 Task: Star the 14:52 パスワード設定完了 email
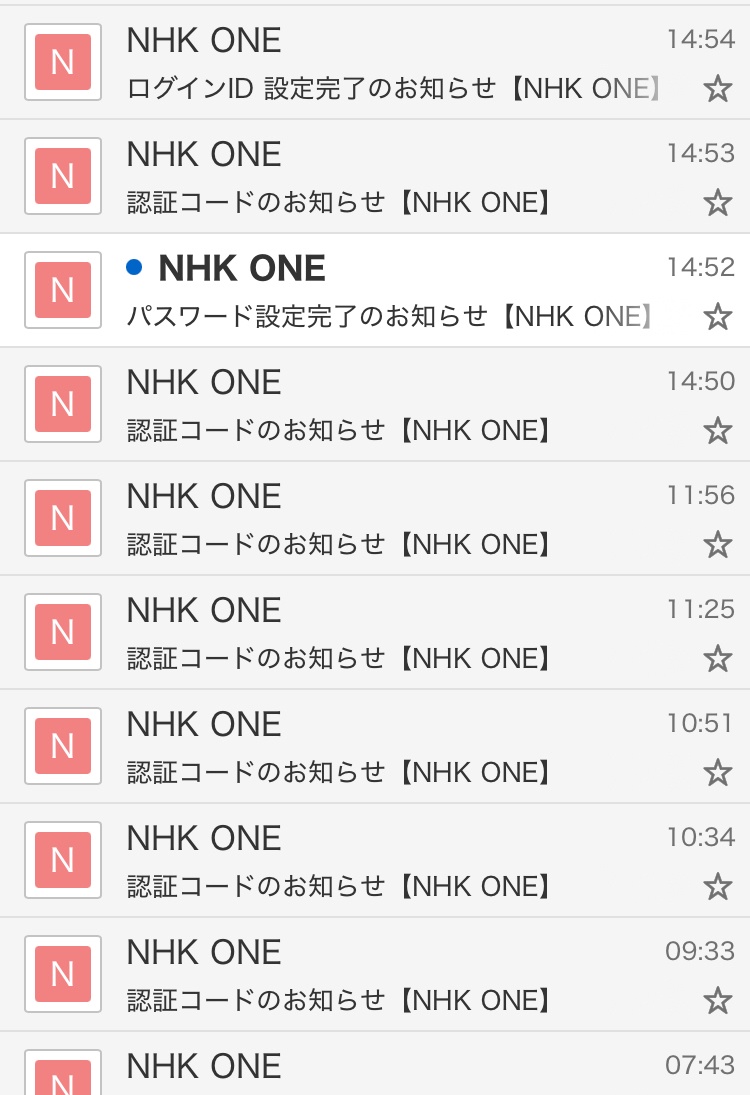[x=717, y=317]
